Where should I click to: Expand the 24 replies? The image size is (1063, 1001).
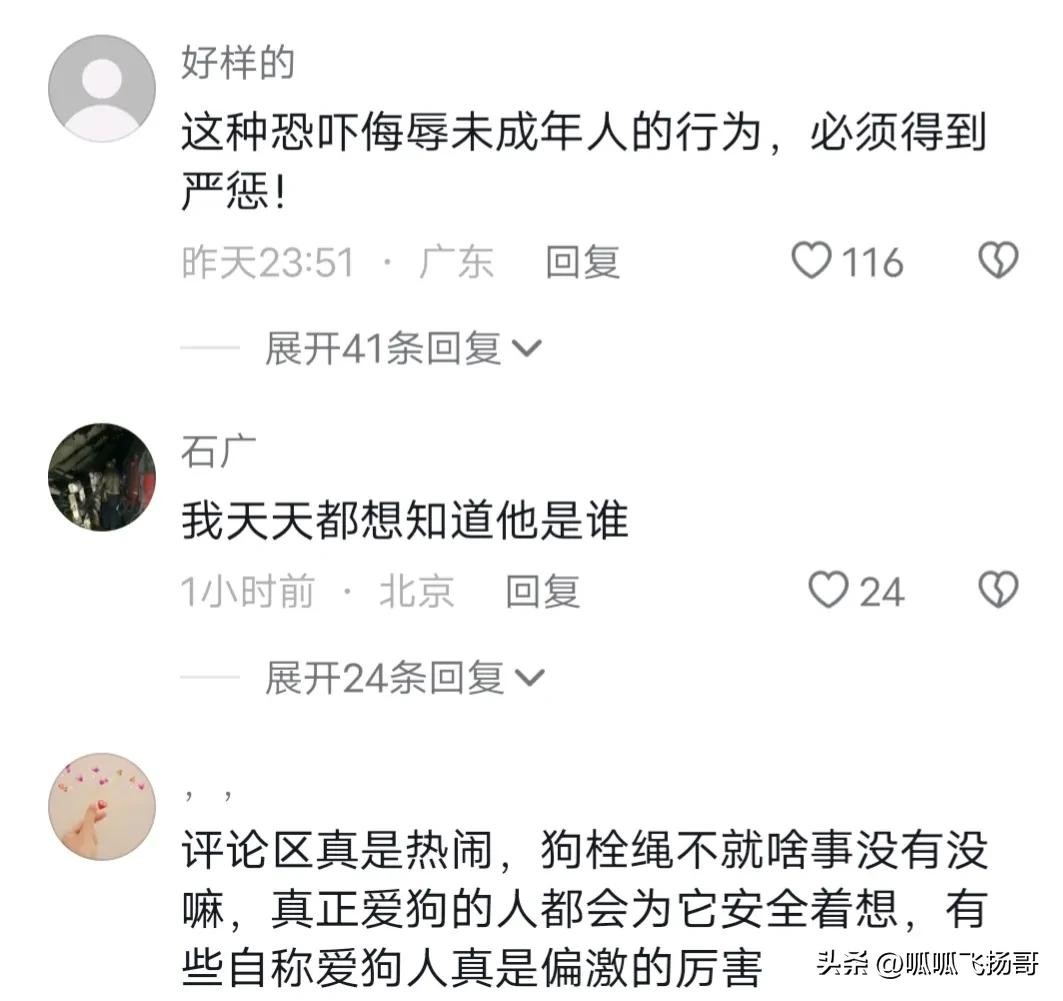click(x=402, y=679)
